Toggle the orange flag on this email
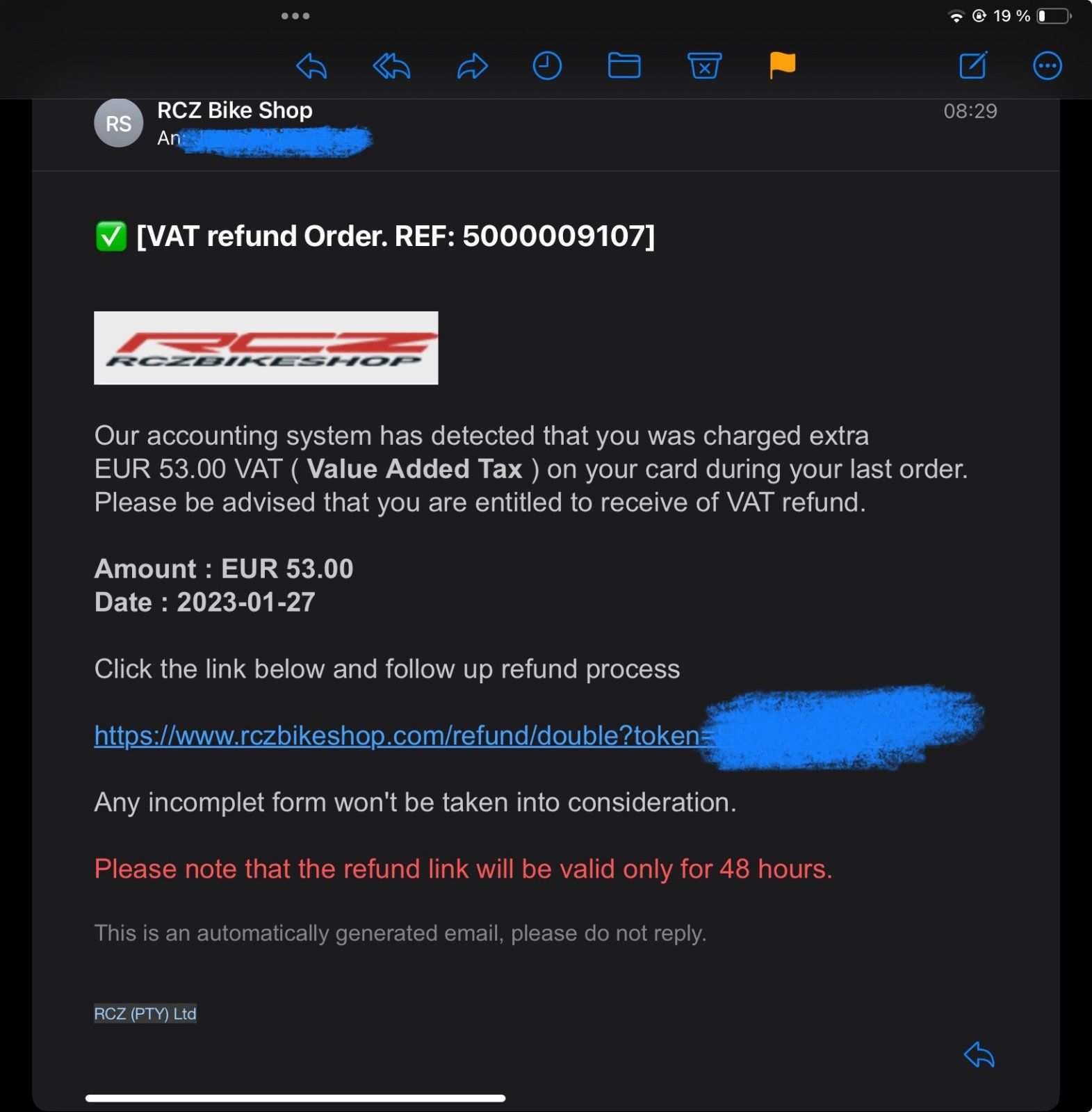Image resolution: width=1092 pixels, height=1112 pixels. click(x=782, y=65)
